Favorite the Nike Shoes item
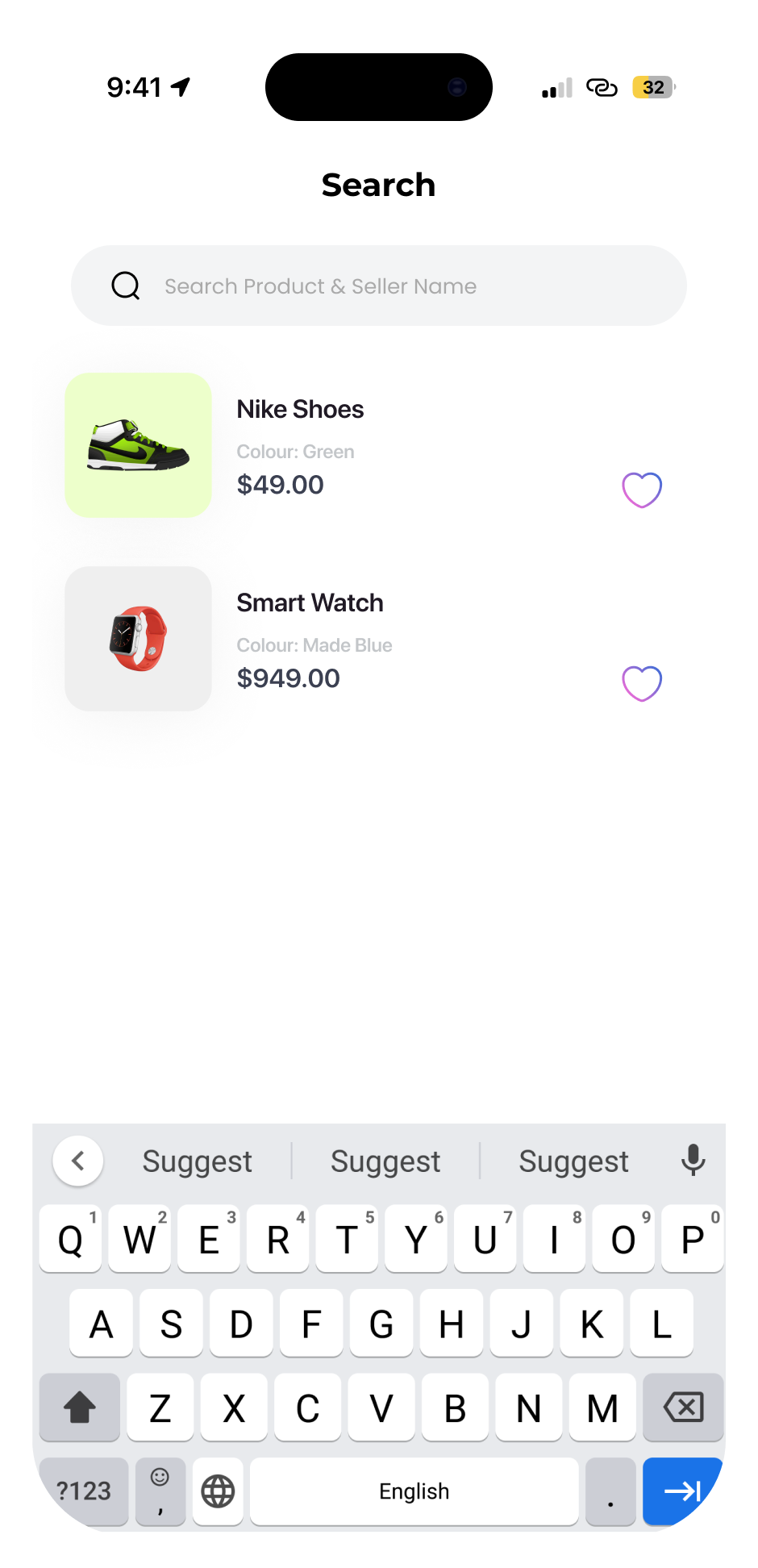 (x=642, y=490)
